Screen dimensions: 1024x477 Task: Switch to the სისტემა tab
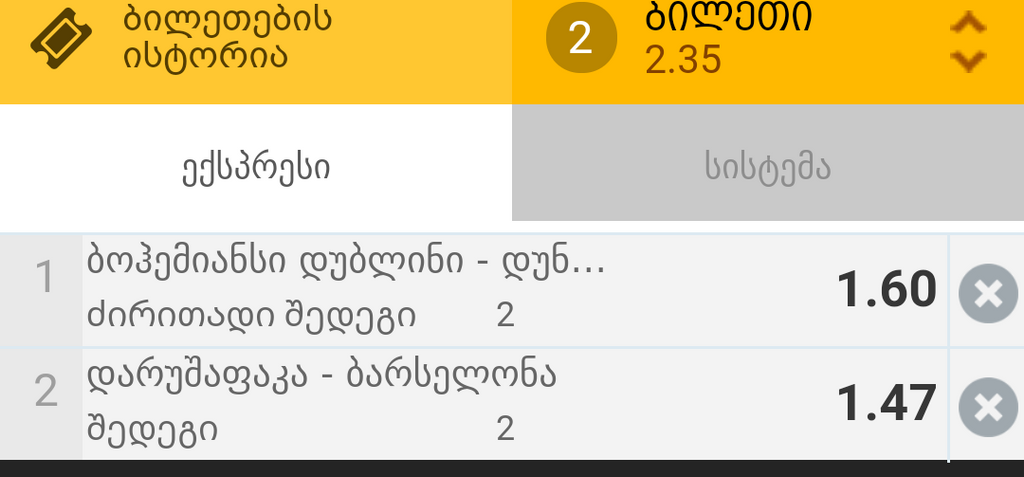767,168
